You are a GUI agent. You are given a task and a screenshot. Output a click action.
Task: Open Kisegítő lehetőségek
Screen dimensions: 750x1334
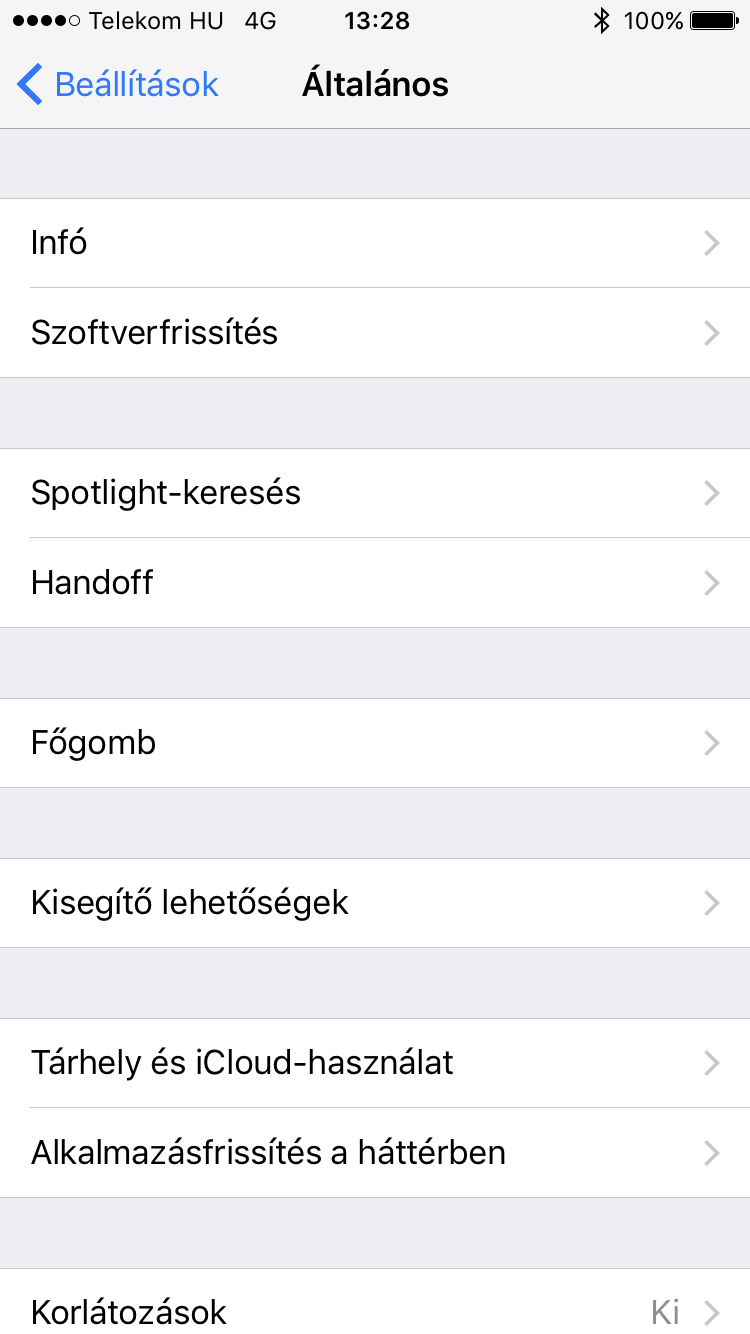point(375,903)
